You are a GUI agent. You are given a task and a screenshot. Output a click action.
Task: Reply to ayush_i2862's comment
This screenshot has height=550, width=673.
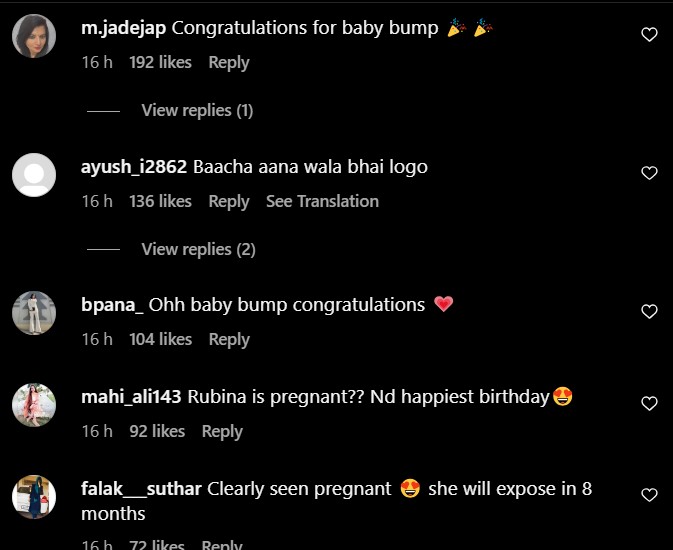tap(228, 201)
